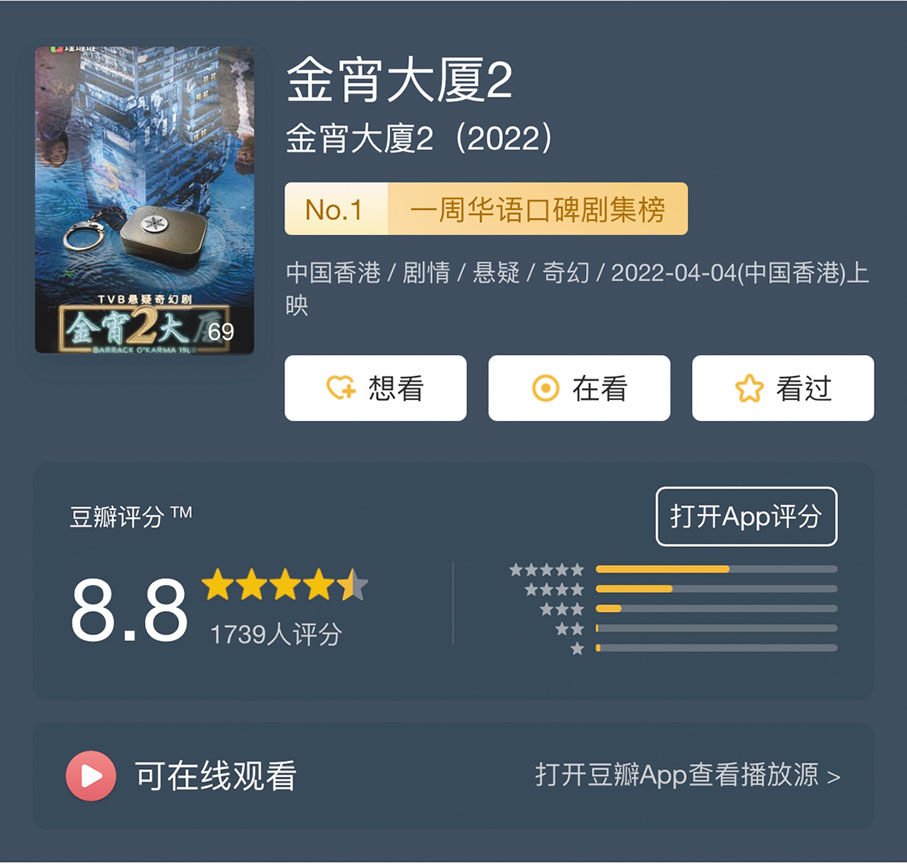The image size is (907, 866).
Task: Open the No.1 一周华语口碑剧集榜 badge
Action: pos(486,209)
